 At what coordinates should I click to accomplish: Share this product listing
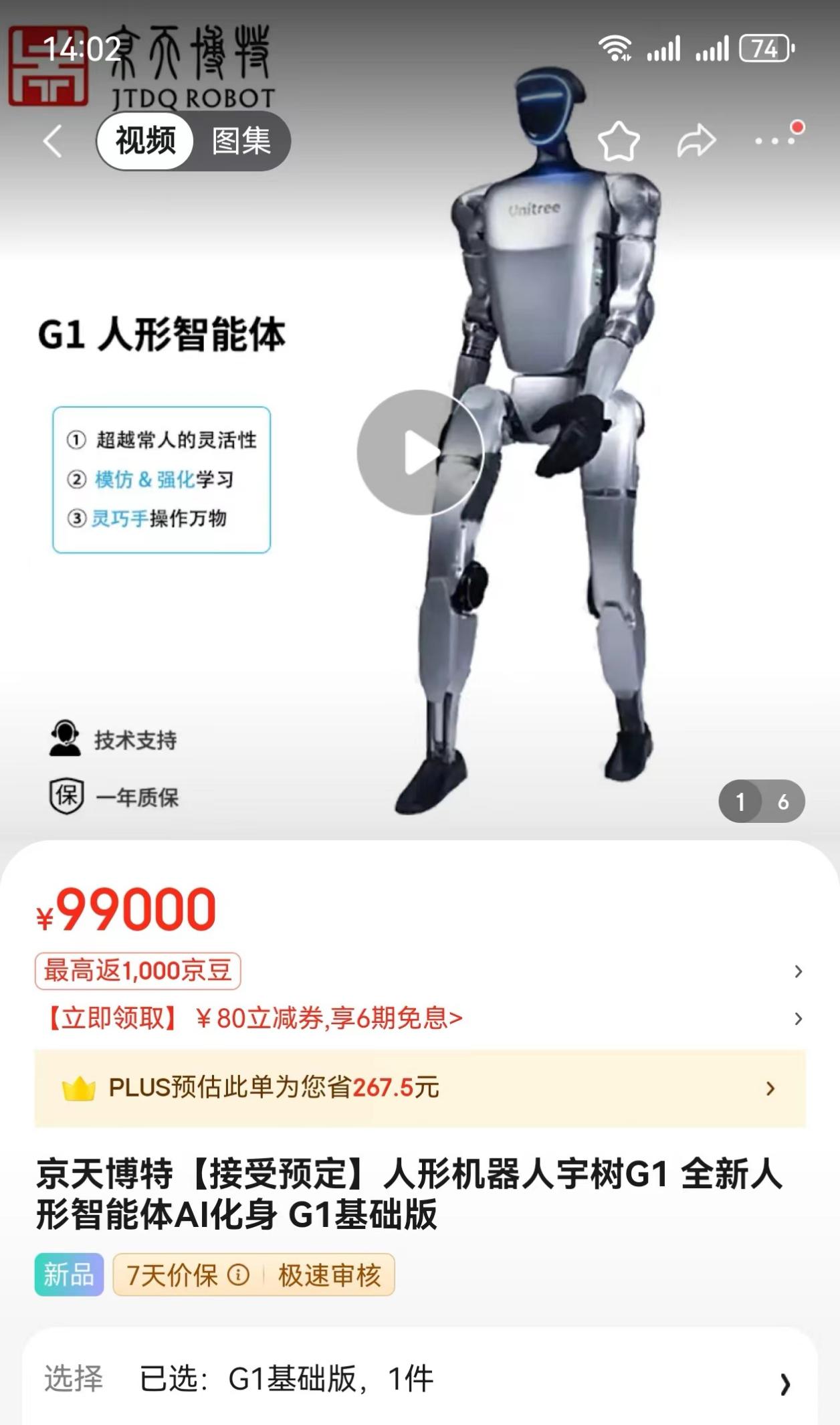click(696, 141)
